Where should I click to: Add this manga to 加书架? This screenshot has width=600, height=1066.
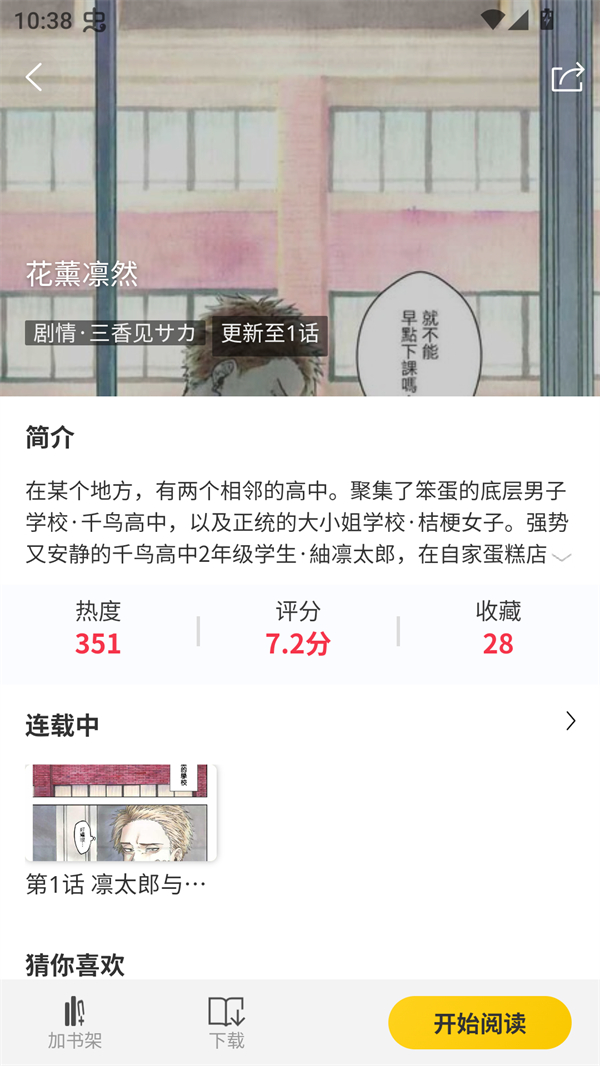tap(75, 1022)
